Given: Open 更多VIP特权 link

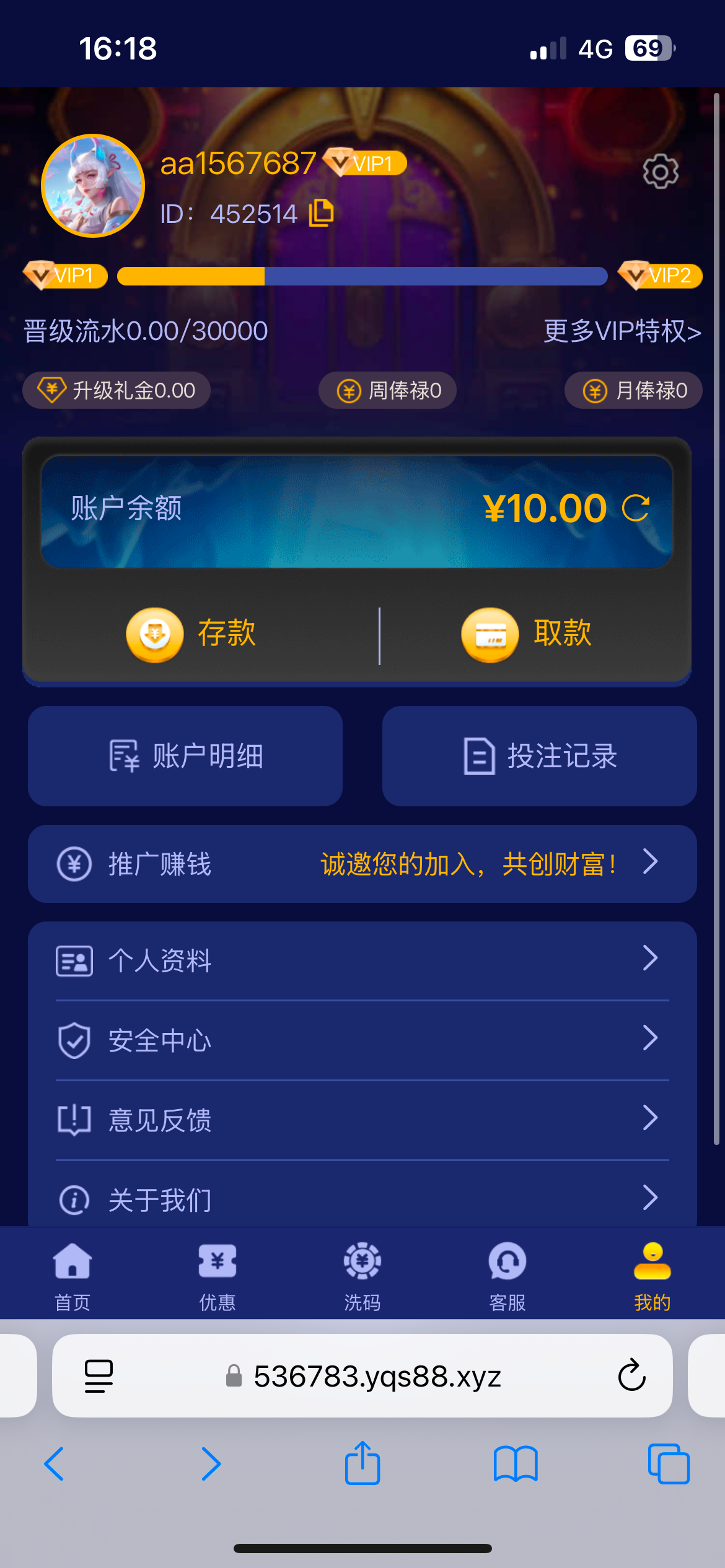Looking at the screenshot, I should 622,331.
